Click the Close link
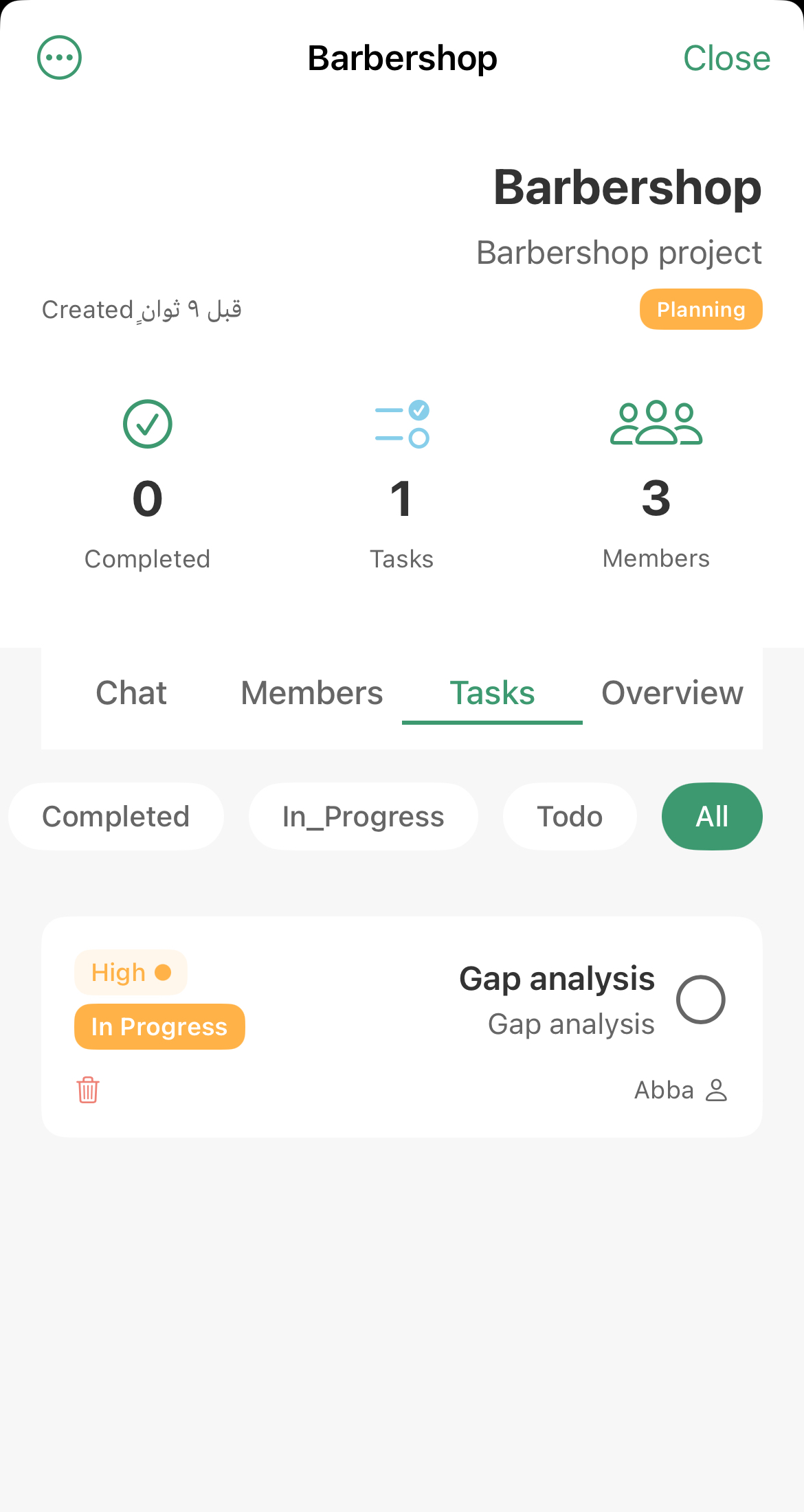Screen dimensions: 804x1512 pos(728,58)
